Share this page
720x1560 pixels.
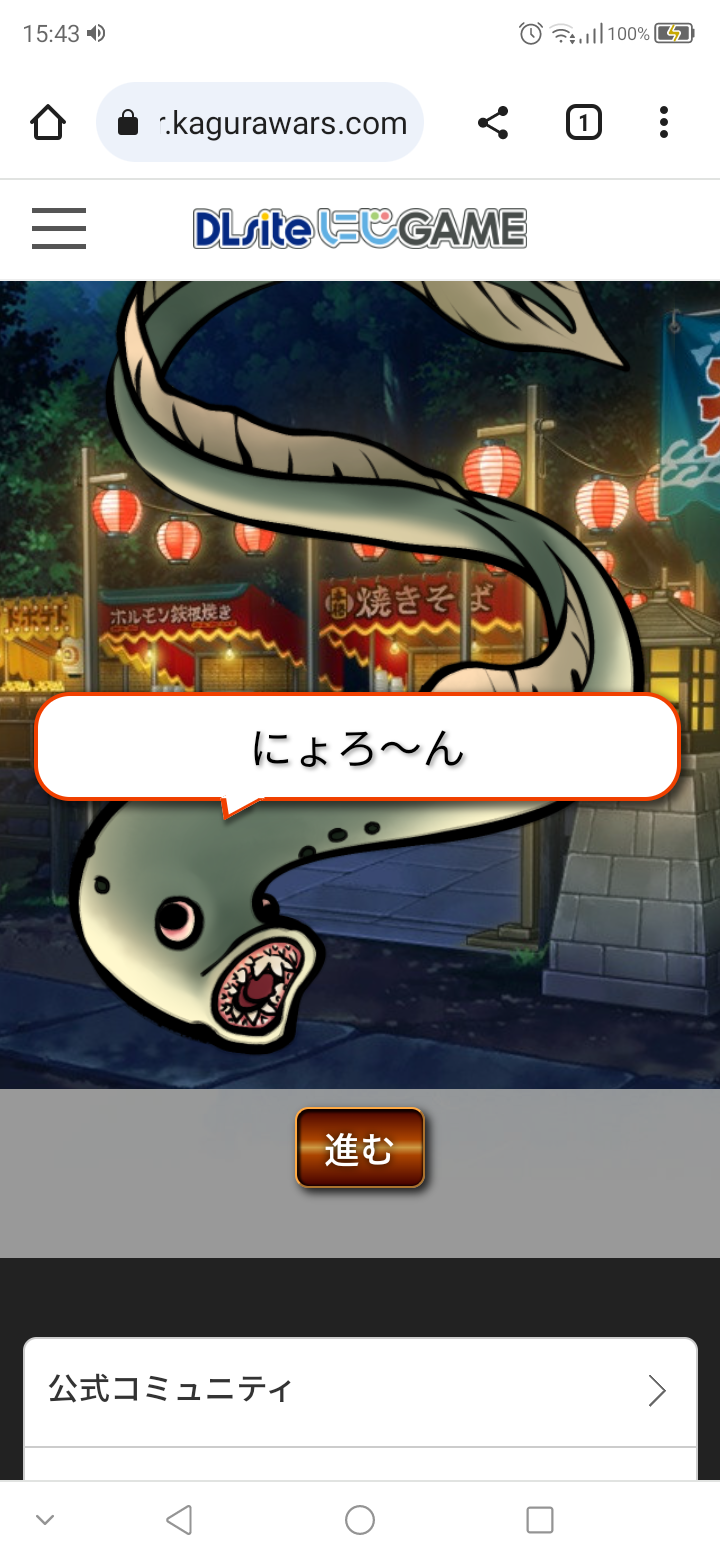(493, 123)
